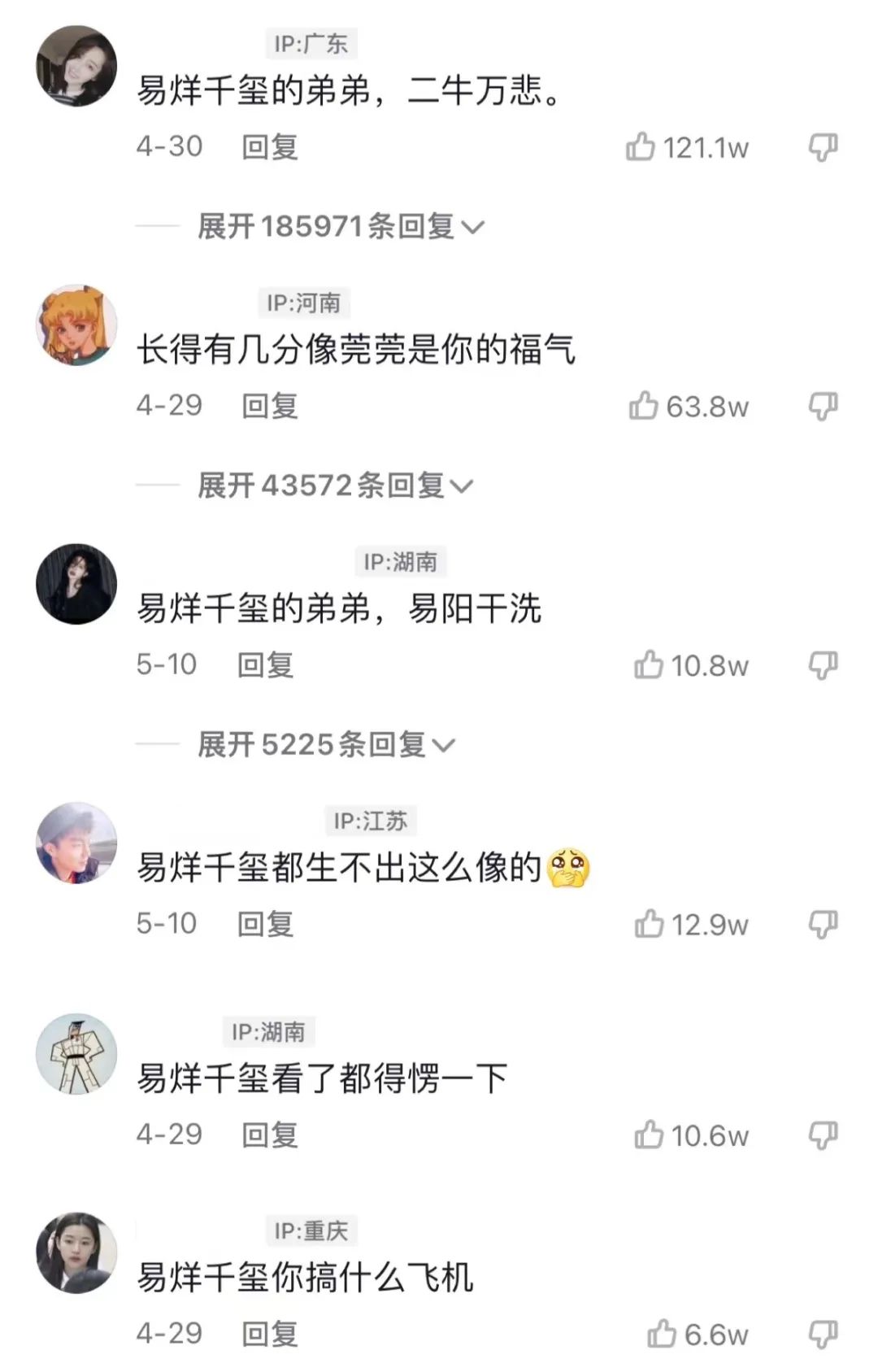Like the comment with 63.8w likes
Screen dimensions: 878x1372
tap(644, 407)
